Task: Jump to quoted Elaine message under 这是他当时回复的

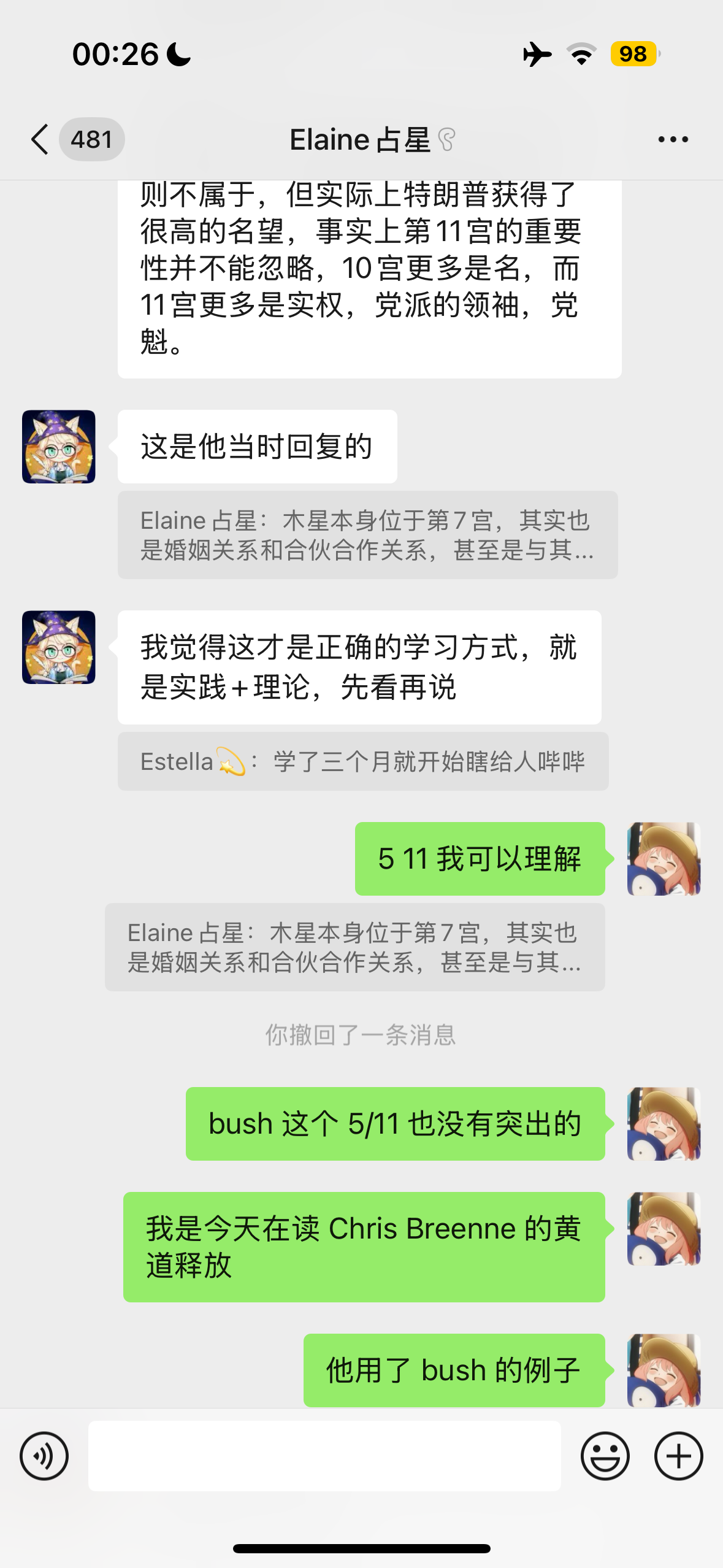Action: 367,535
